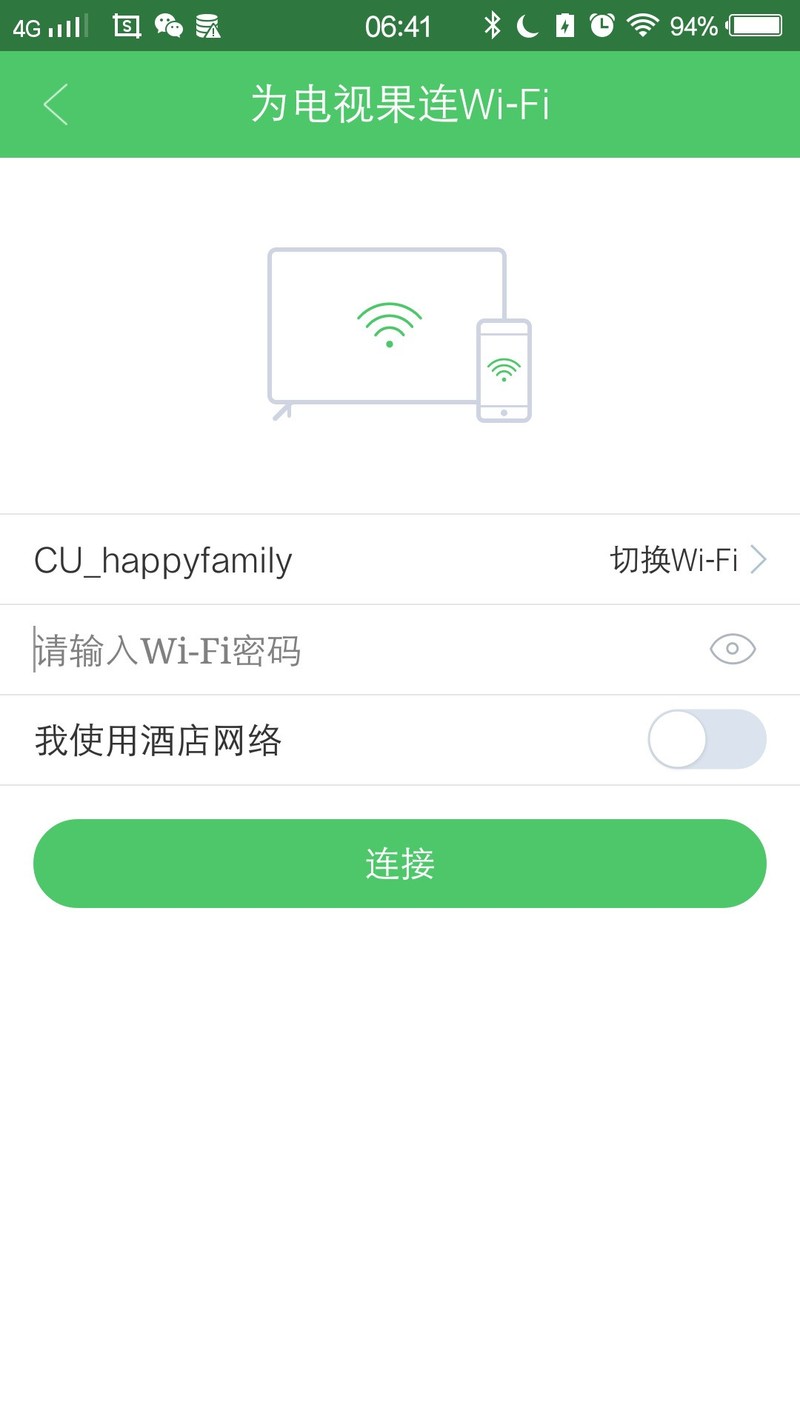The image size is (800, 1422).
Task: Click the back arrow in the header
Action: tap(56, 104)
